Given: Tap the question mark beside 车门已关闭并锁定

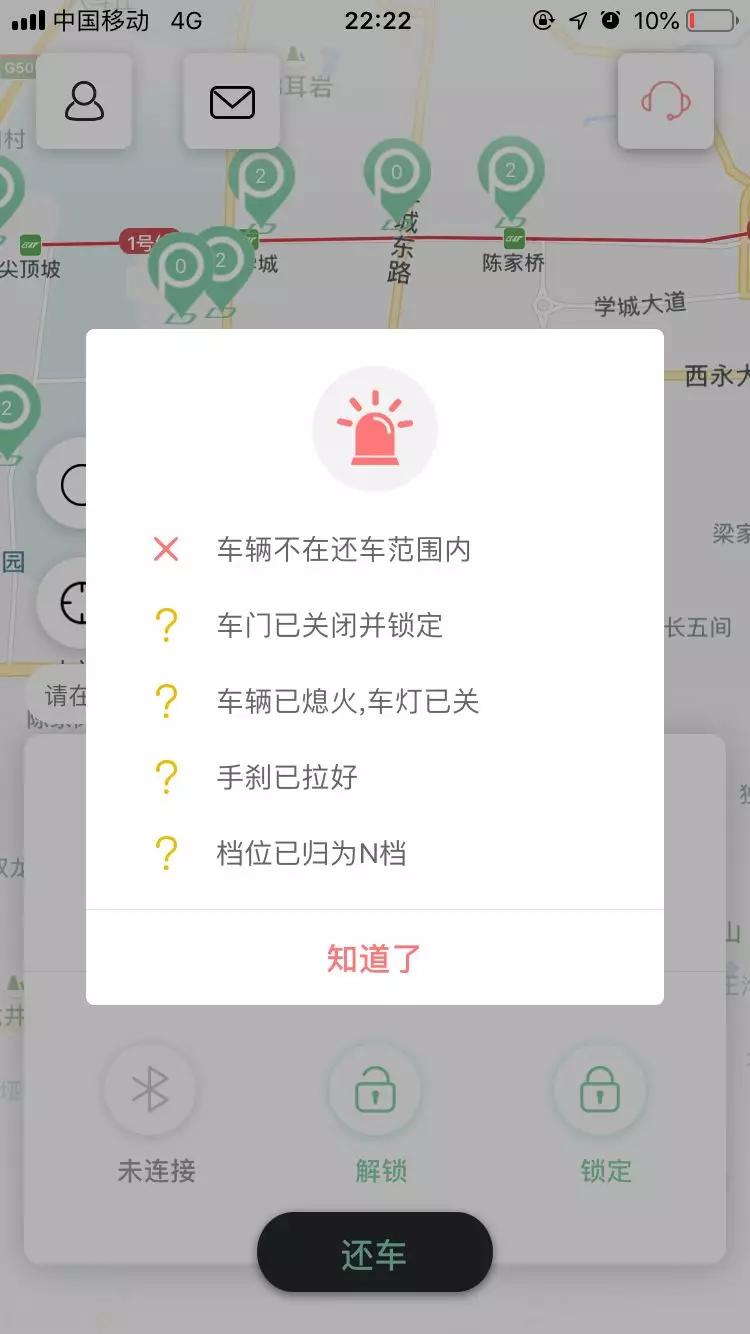Looking at the screenshot, I should 168,624.
